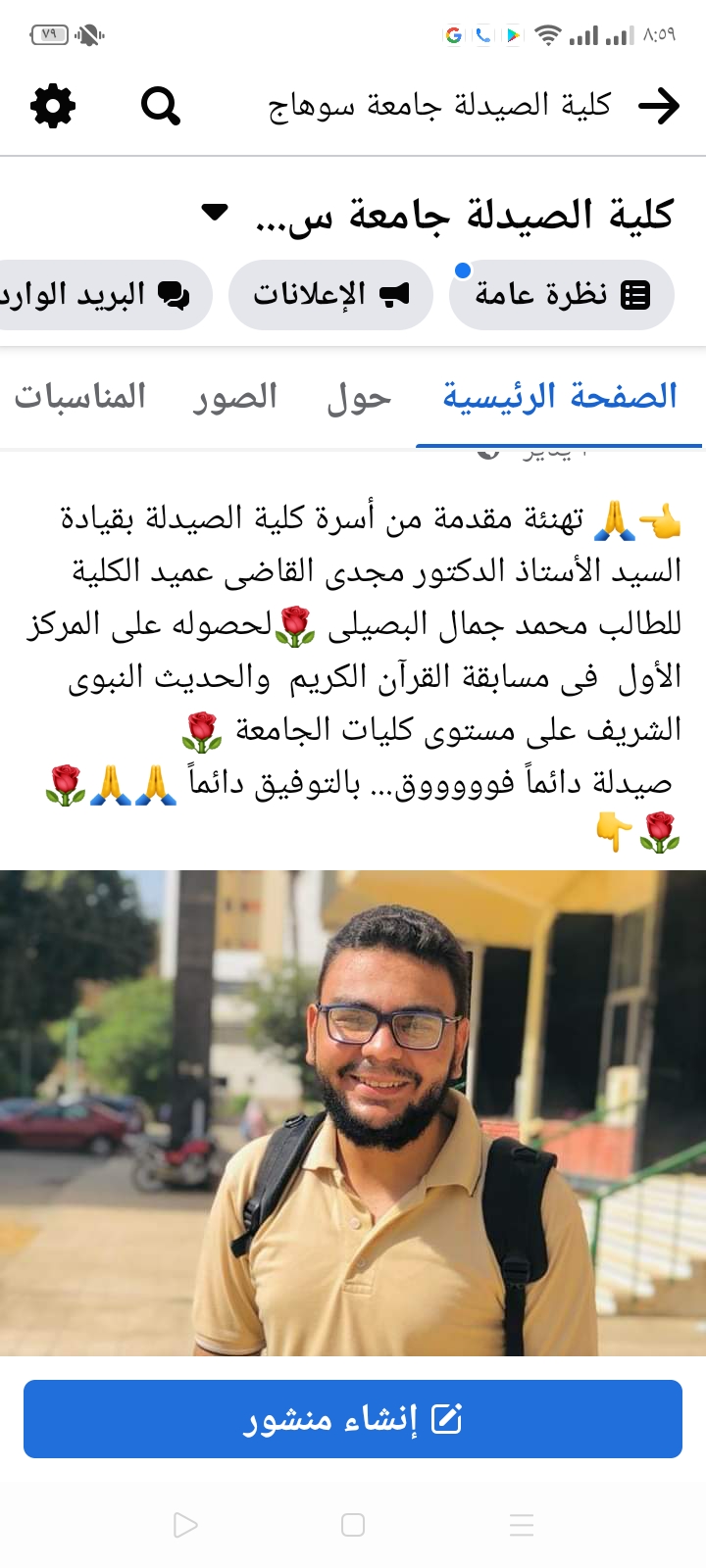Screen dimensions: 706x1568
Task: Open the نظرة عامة overview icon
Action: click(x=638, y=294)
